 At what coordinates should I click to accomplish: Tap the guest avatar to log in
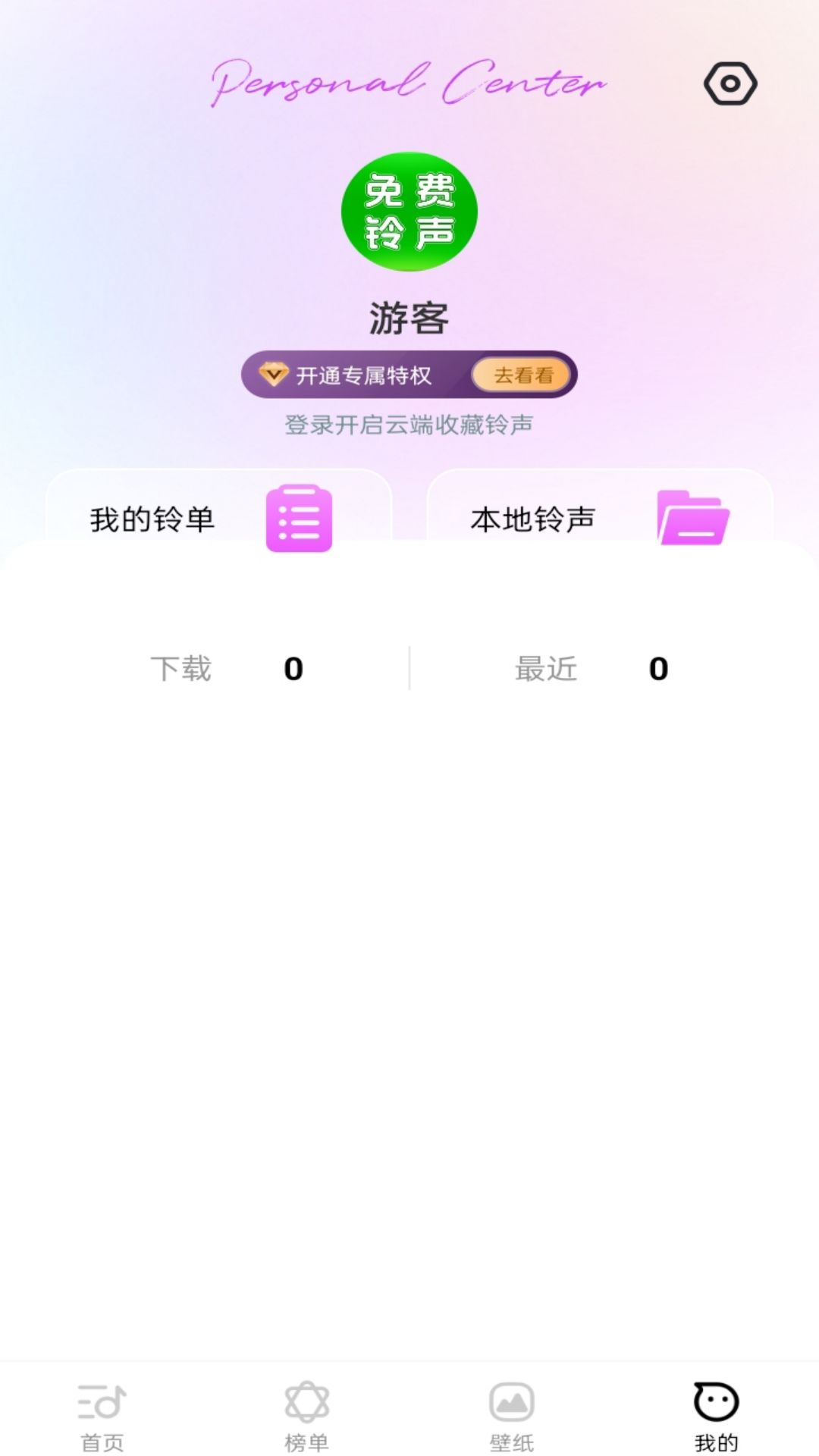coord(409,212)
